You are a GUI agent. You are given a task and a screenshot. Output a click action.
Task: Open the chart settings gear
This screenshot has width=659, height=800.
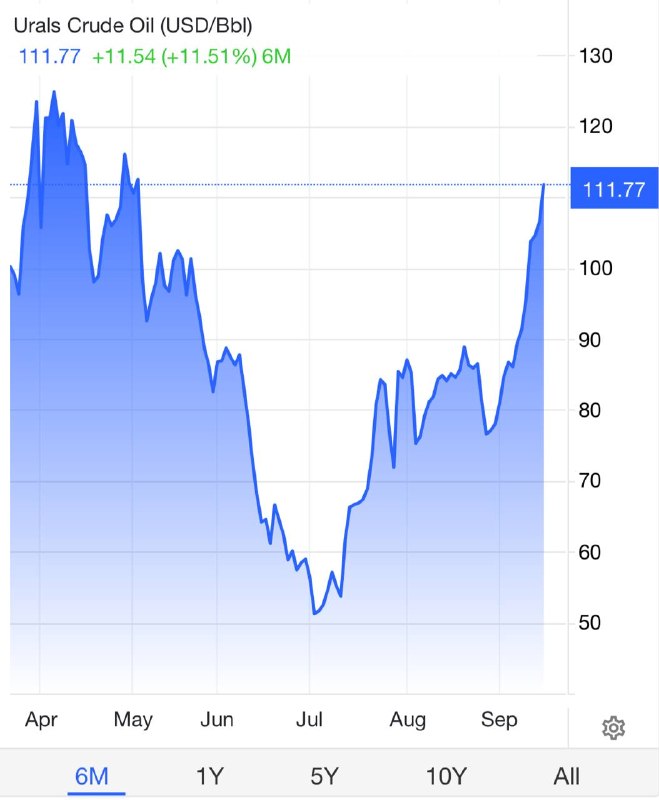(x=613, y=728)
